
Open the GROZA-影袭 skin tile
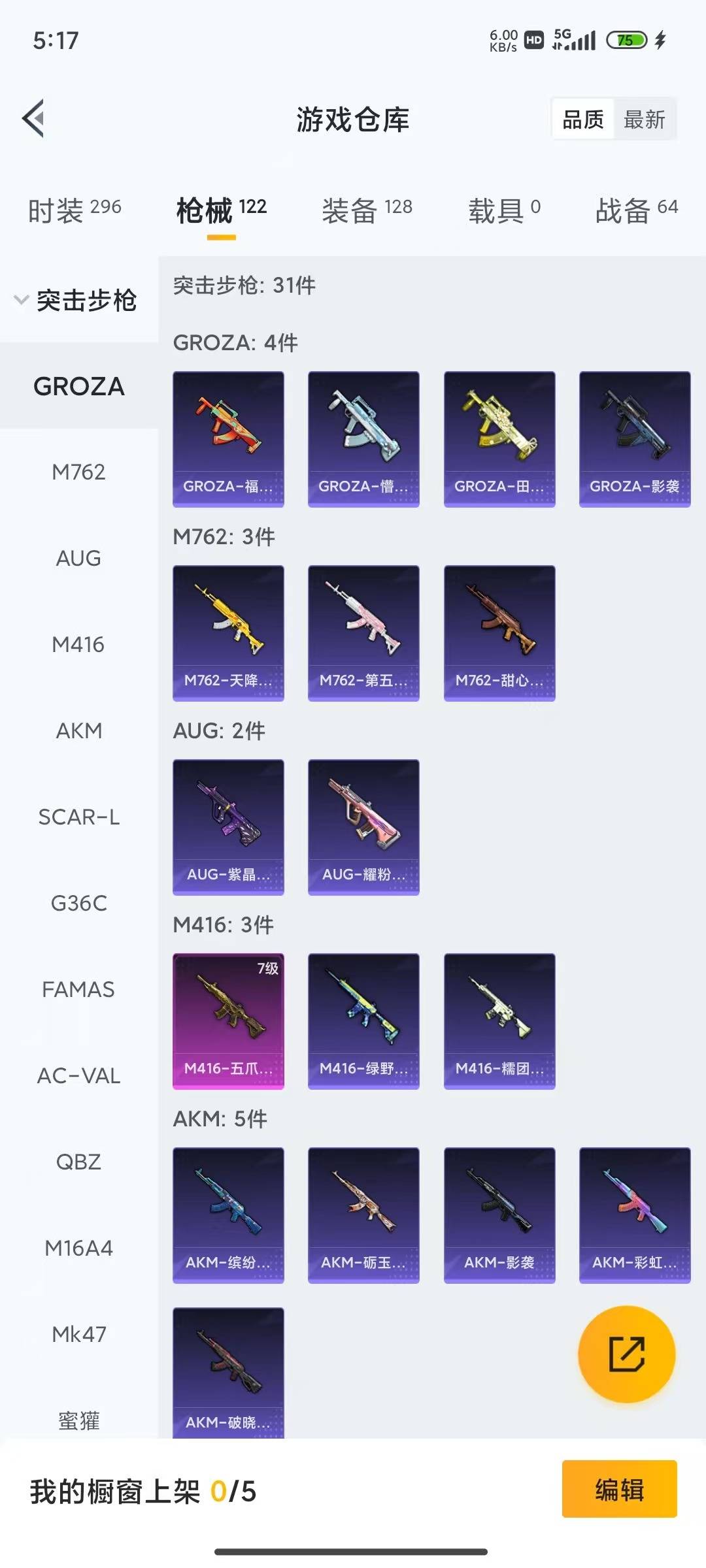click(634, 439)
